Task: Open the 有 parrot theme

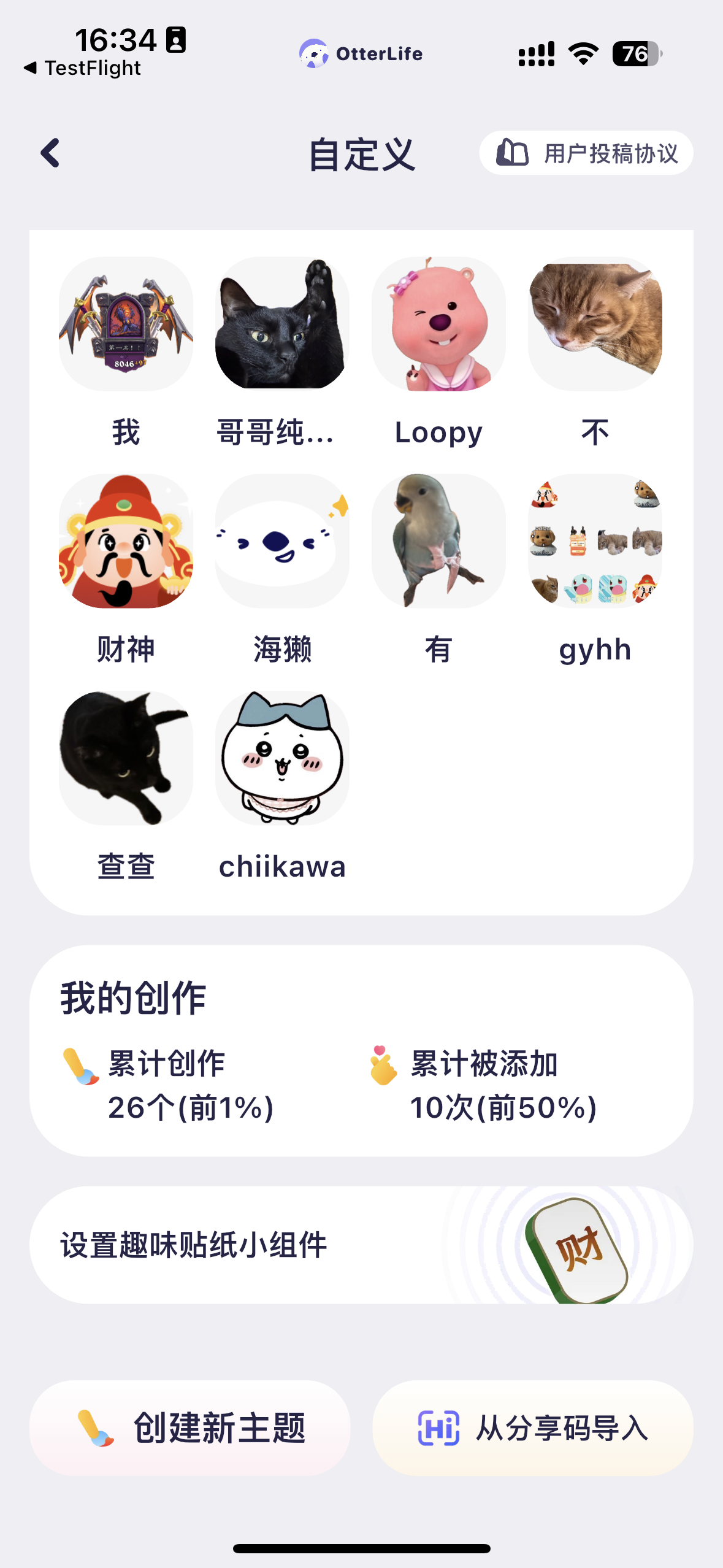Action: tap(438, 541)
